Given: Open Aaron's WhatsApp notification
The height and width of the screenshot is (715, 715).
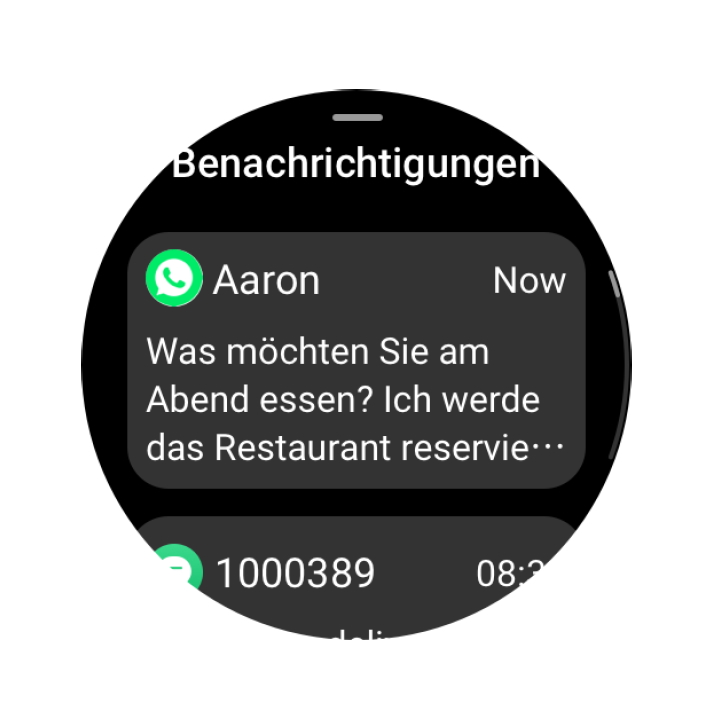Looking at the screenshot, I should (355, 360).
